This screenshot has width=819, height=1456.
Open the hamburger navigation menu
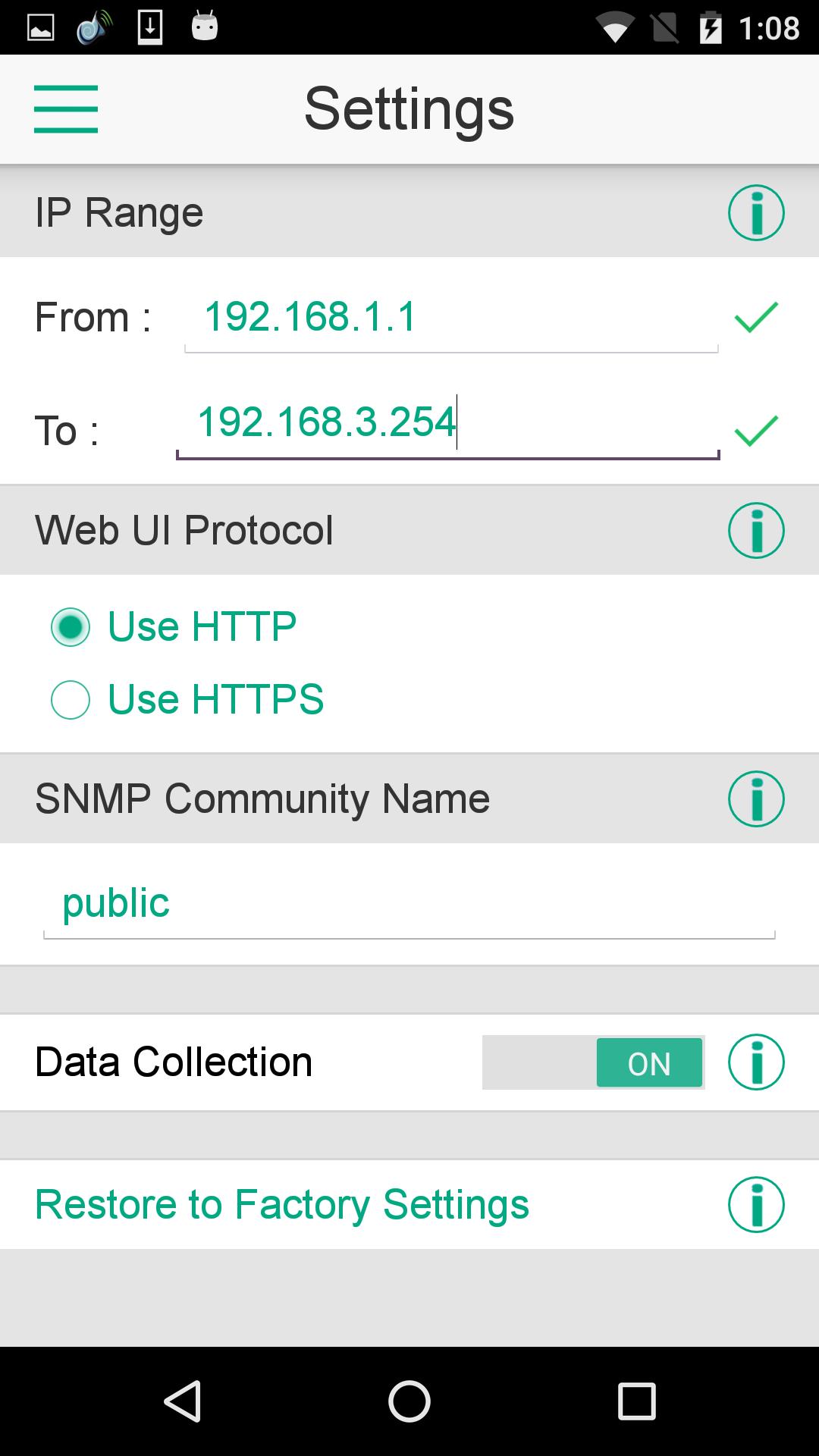click(66, 109)
